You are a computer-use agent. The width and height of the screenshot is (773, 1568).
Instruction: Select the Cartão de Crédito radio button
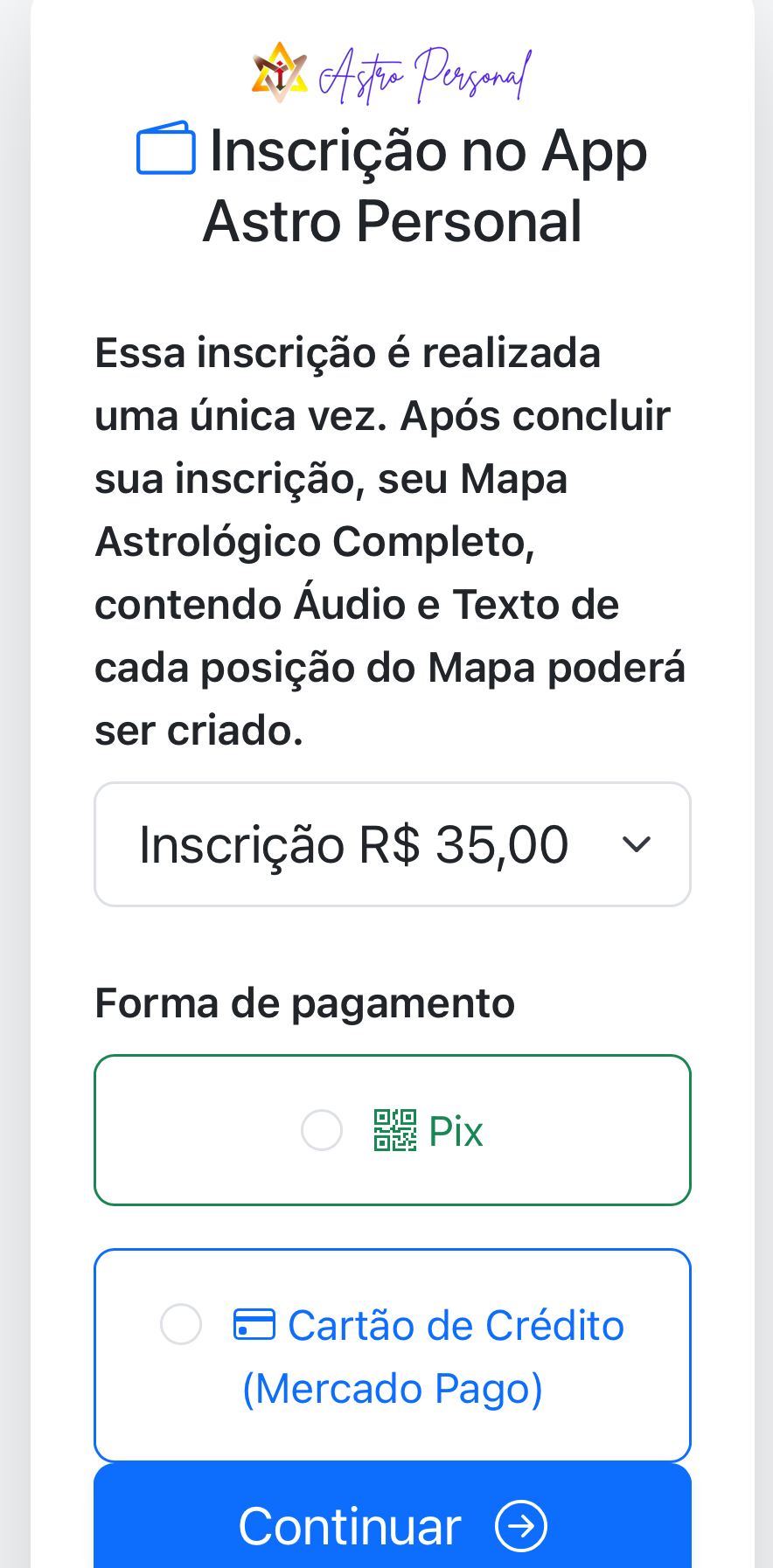[x=181, y=1324]
